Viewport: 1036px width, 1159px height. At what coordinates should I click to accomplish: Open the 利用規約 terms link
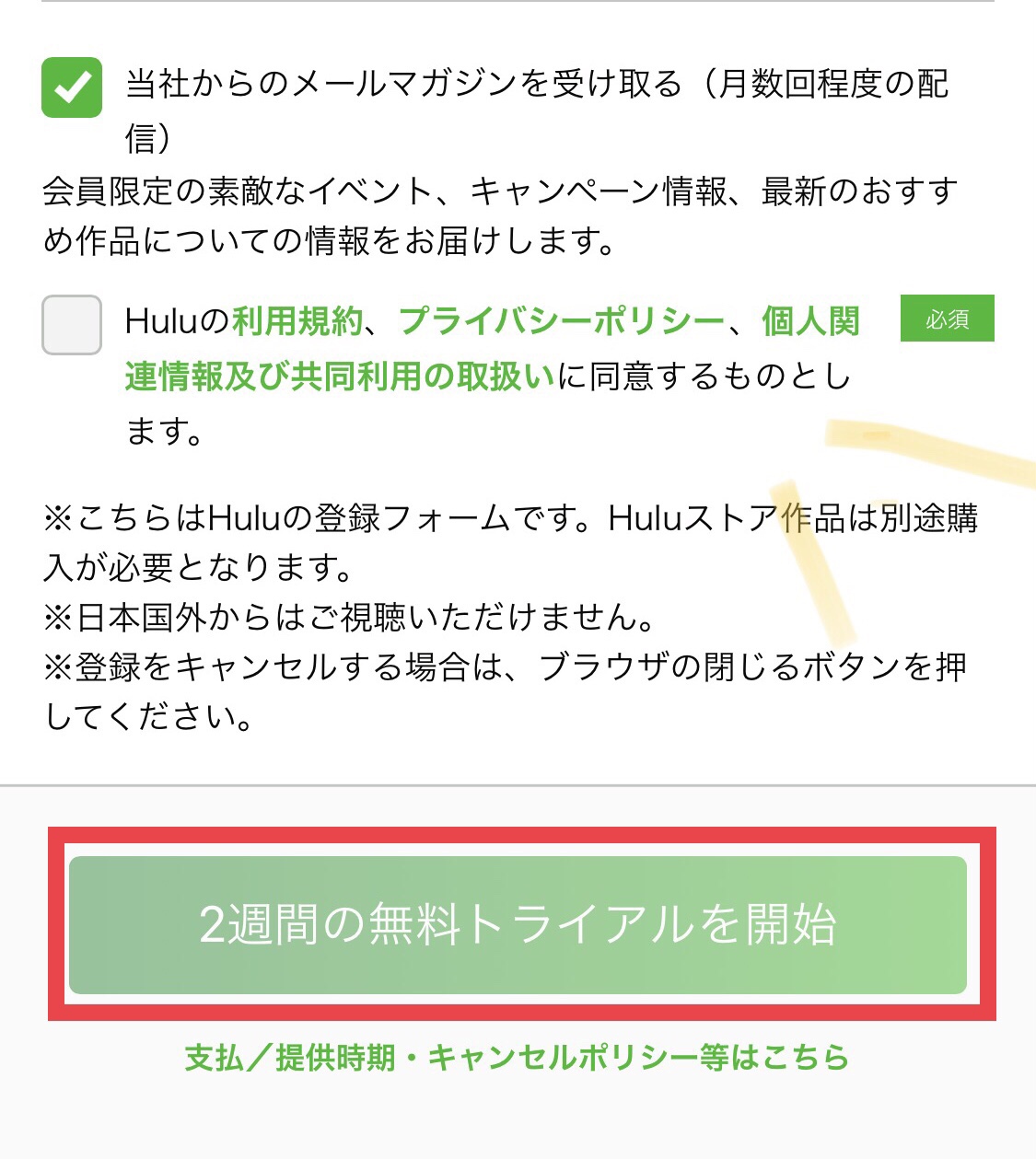click(297, 321)
